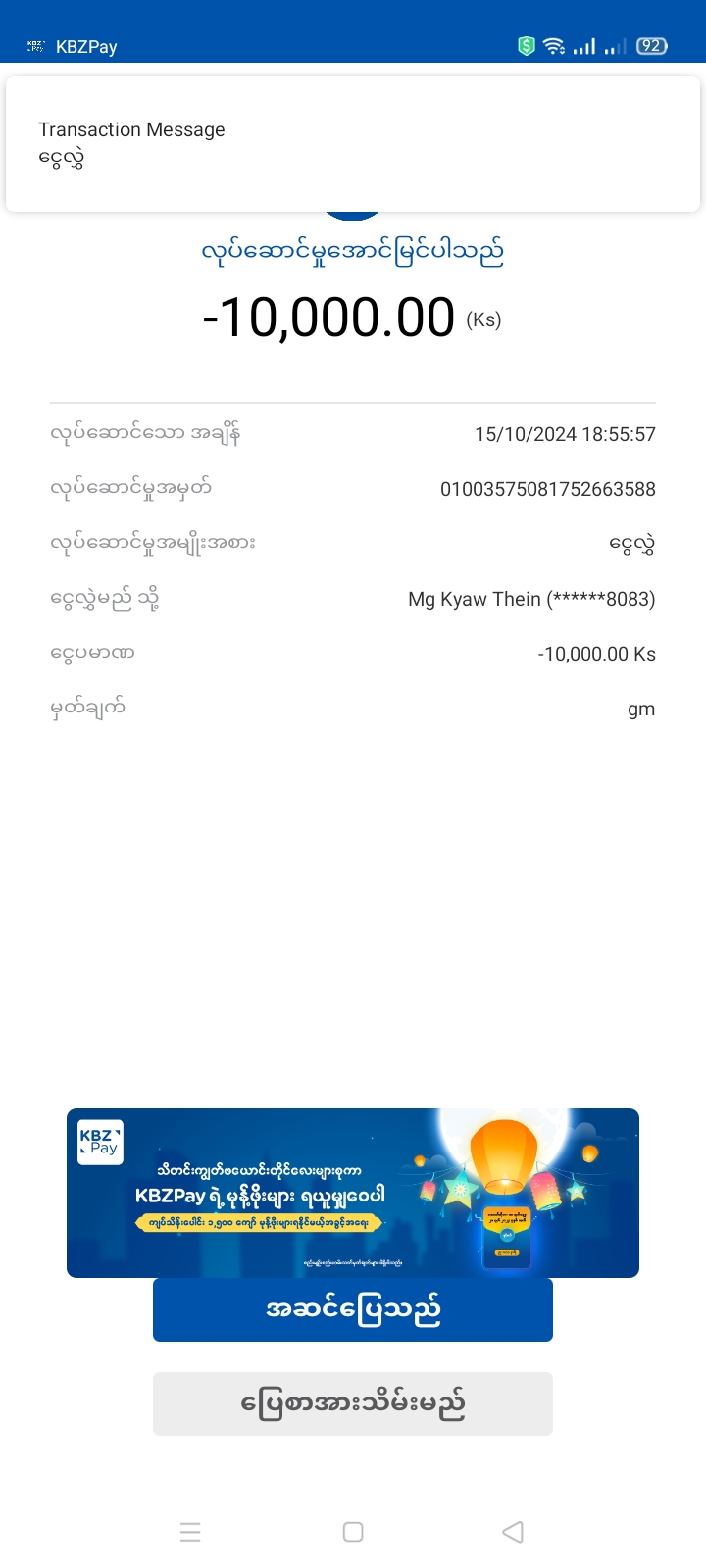Screen dimensions: 706x1568
Task: Open the recent apps menu
Action: tap(190, 1532)
